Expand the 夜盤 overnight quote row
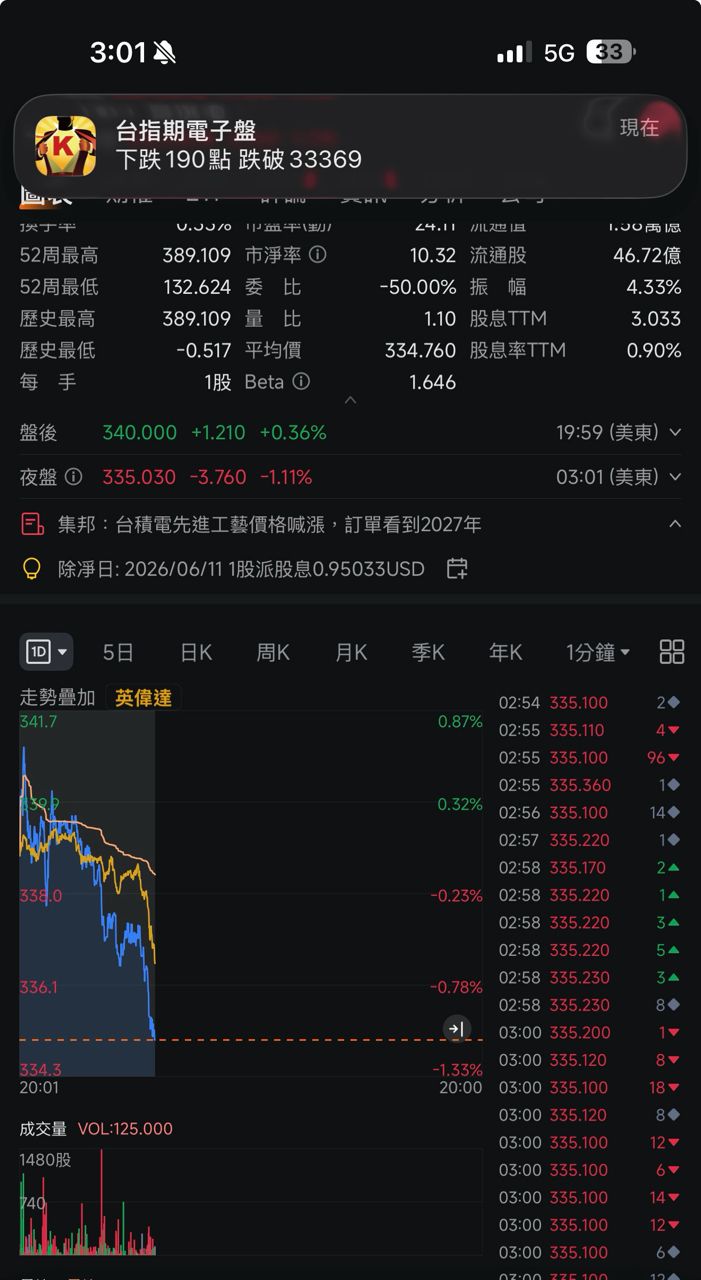The image size is (701, 1280). [675, 477]
